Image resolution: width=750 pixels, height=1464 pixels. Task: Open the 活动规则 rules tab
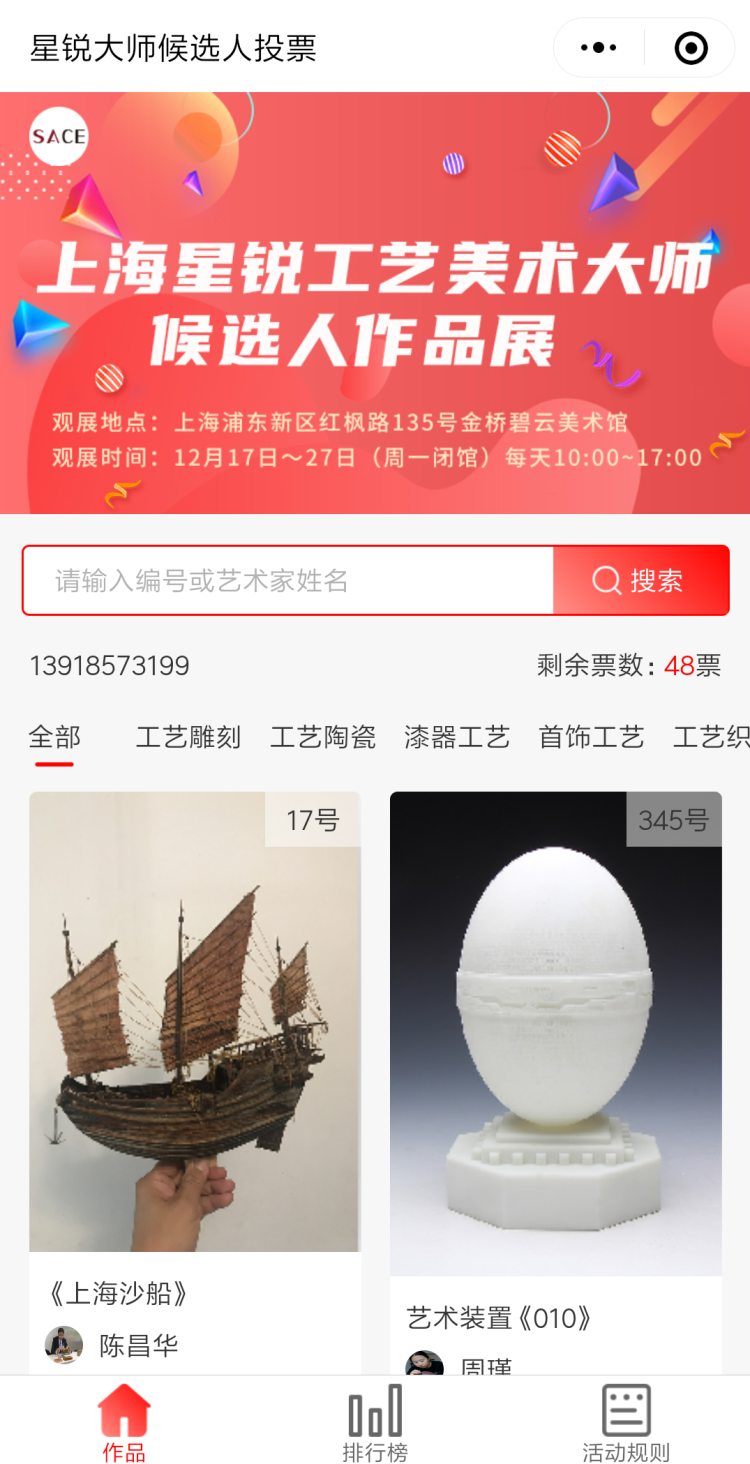(x=626, y=1422)
